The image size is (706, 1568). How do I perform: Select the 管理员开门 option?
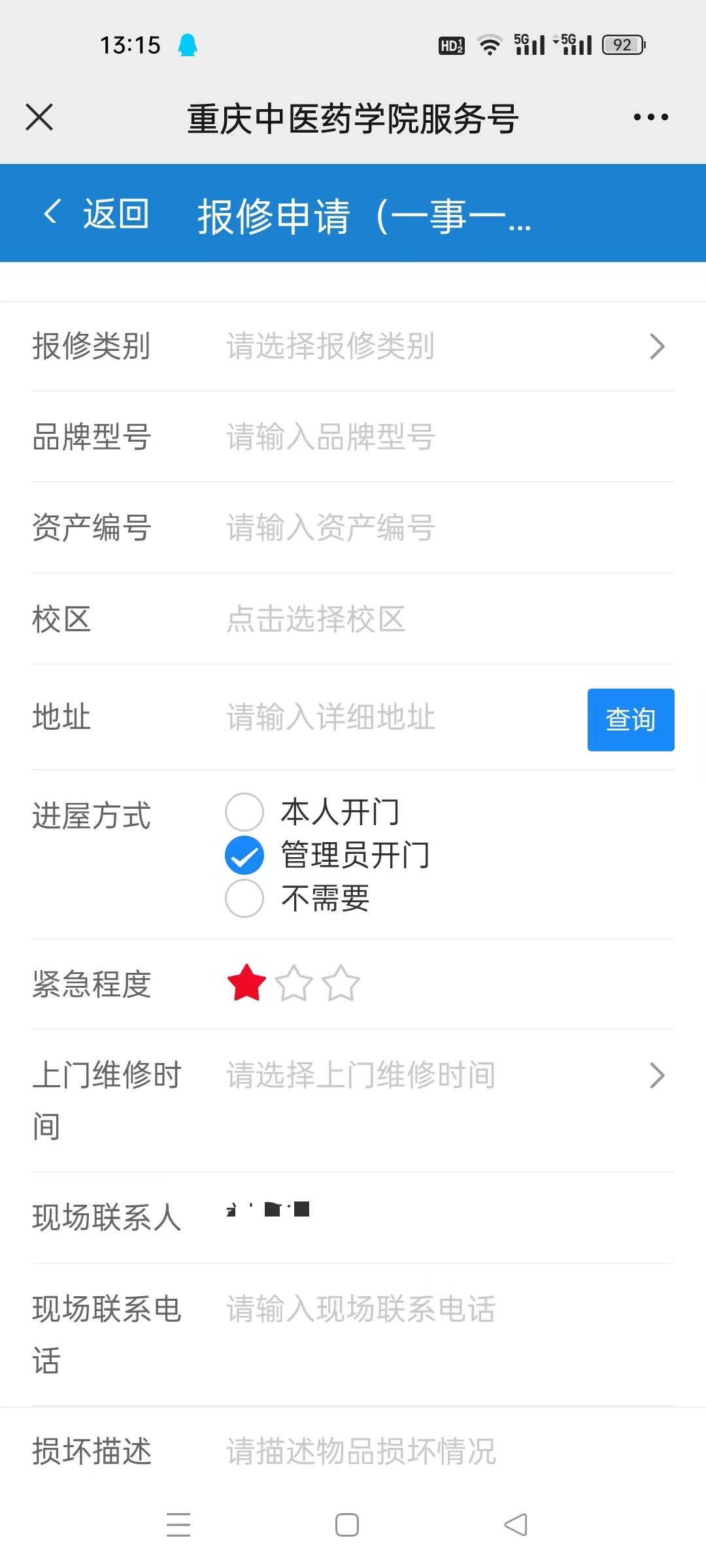[244, 855]
